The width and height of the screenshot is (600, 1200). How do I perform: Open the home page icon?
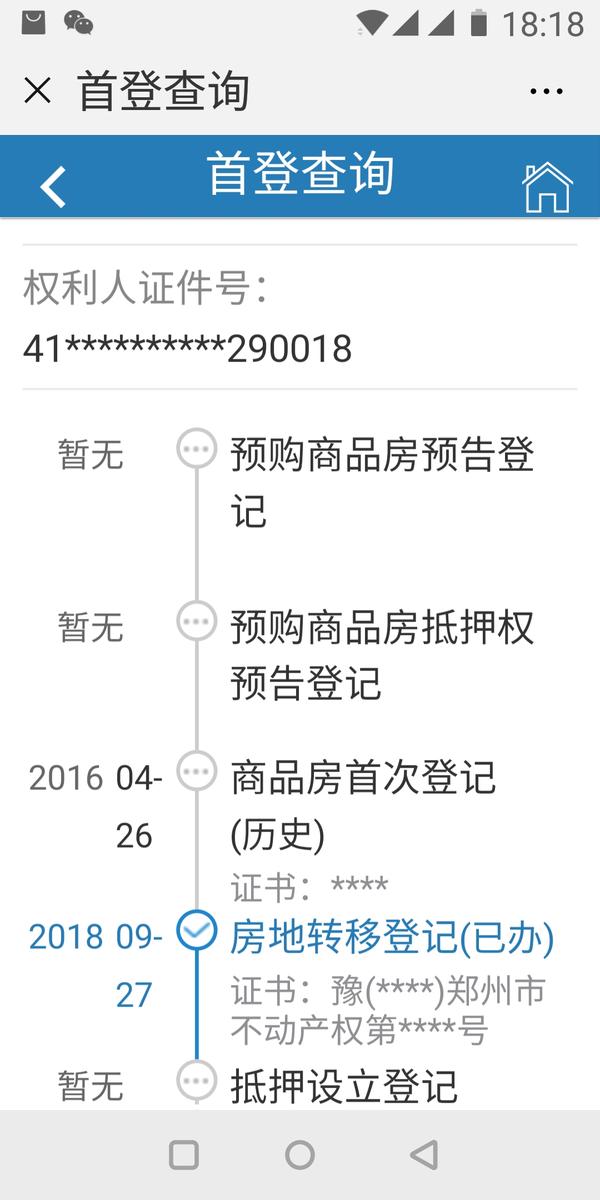pos(547,186)
